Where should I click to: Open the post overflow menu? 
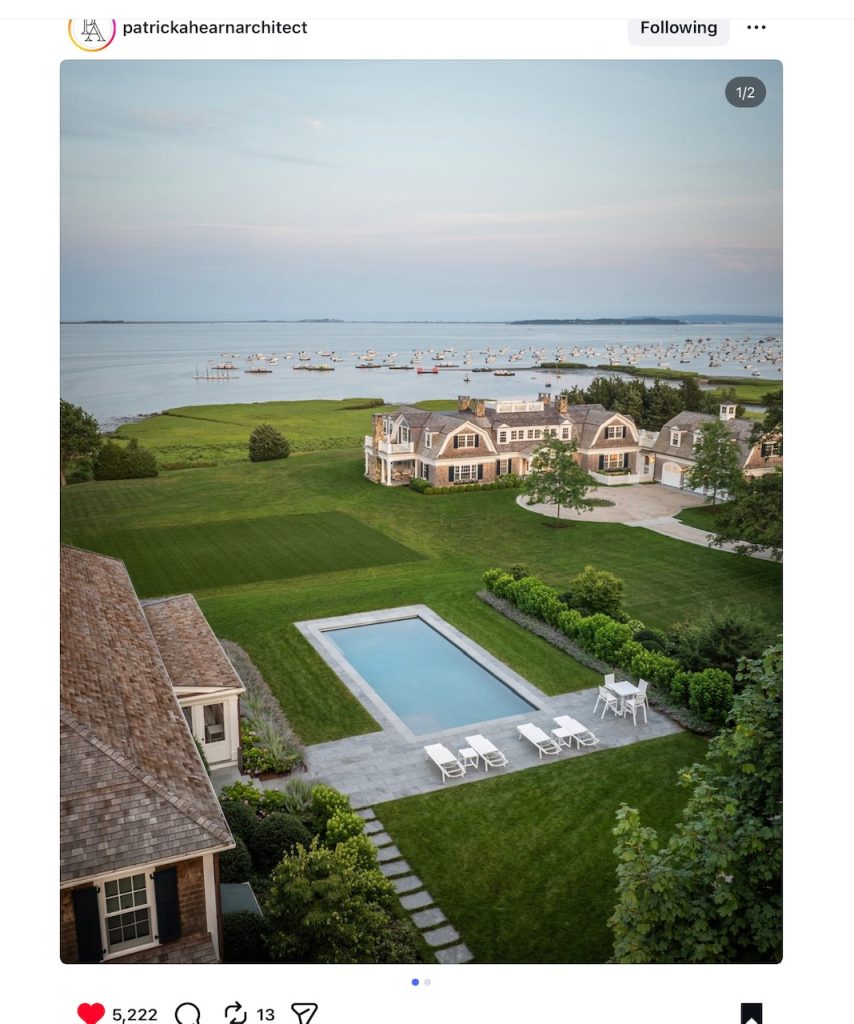coord(756,28)
